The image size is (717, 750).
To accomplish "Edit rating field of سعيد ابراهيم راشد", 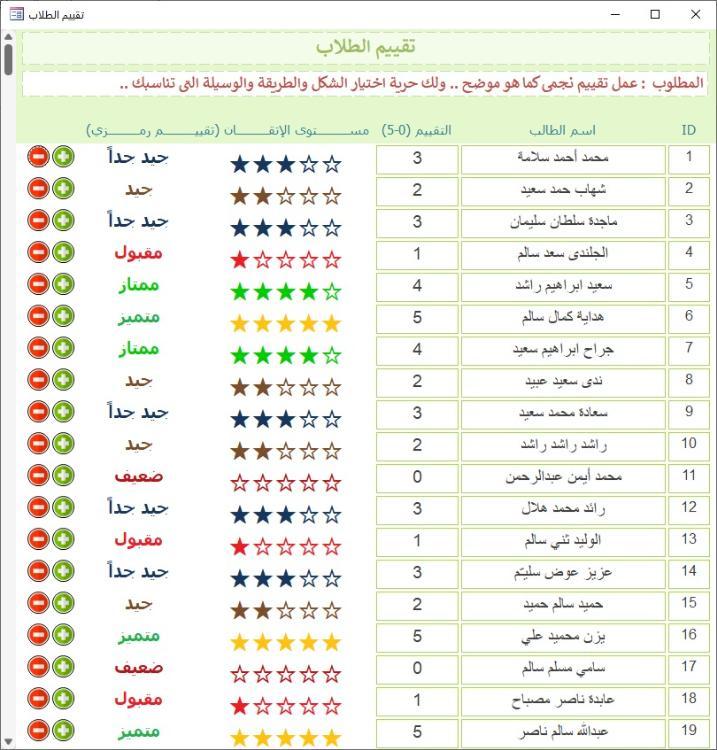I will [x=417, y=285].
